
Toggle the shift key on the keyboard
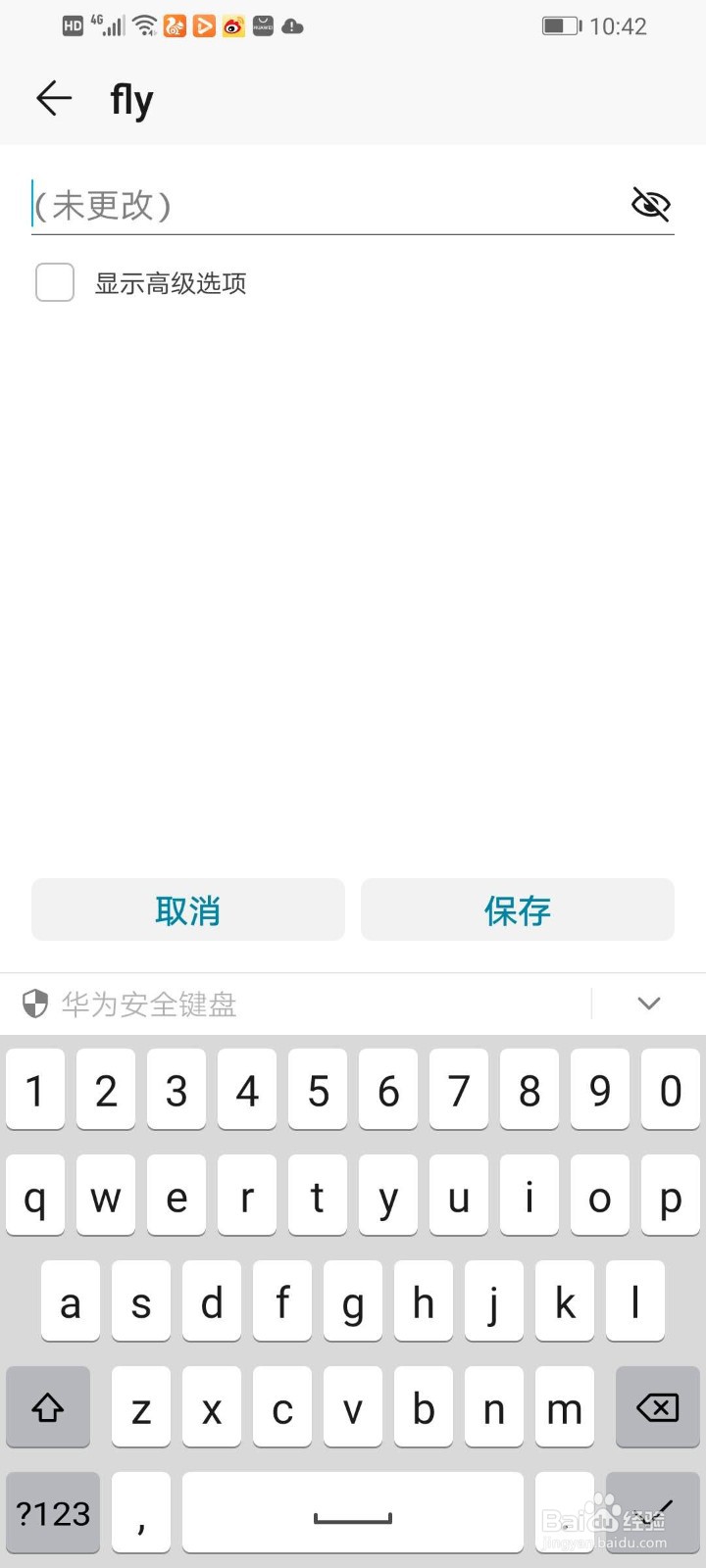pos(48,1408)
